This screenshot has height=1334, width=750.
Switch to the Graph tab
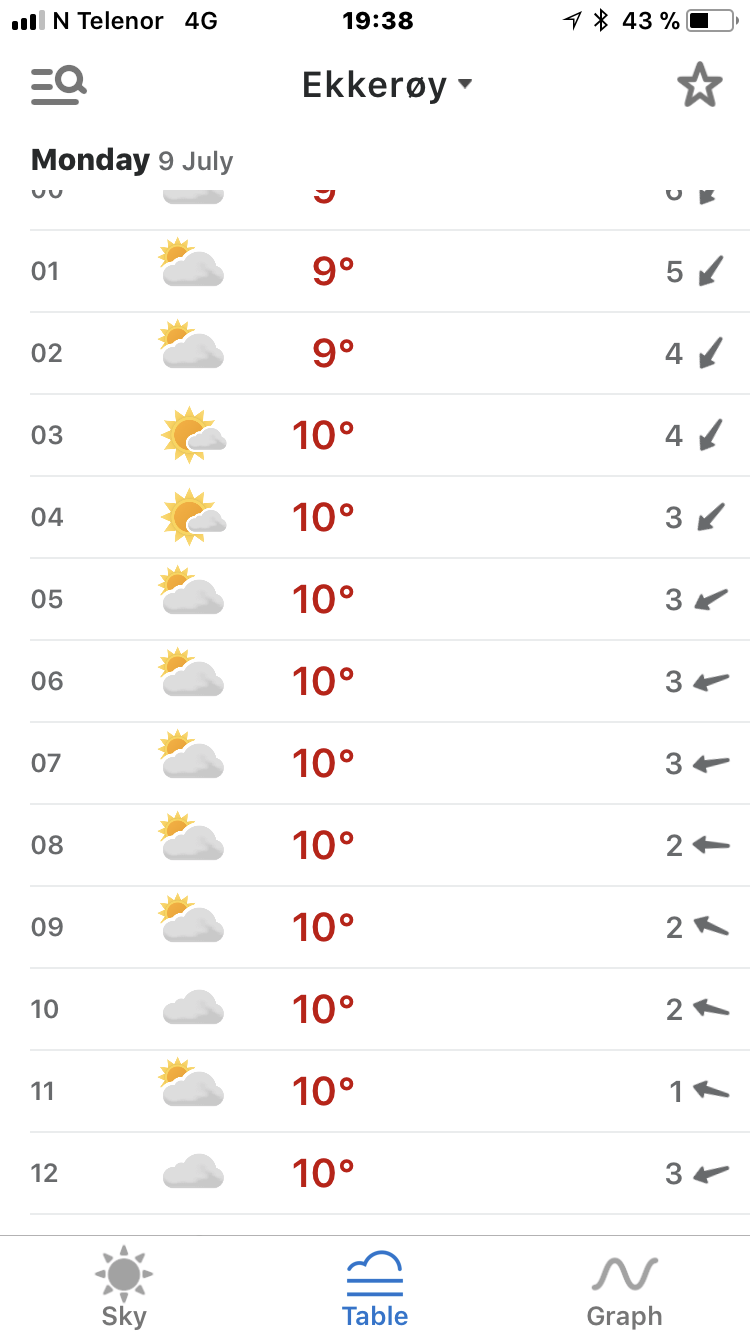624,1287
